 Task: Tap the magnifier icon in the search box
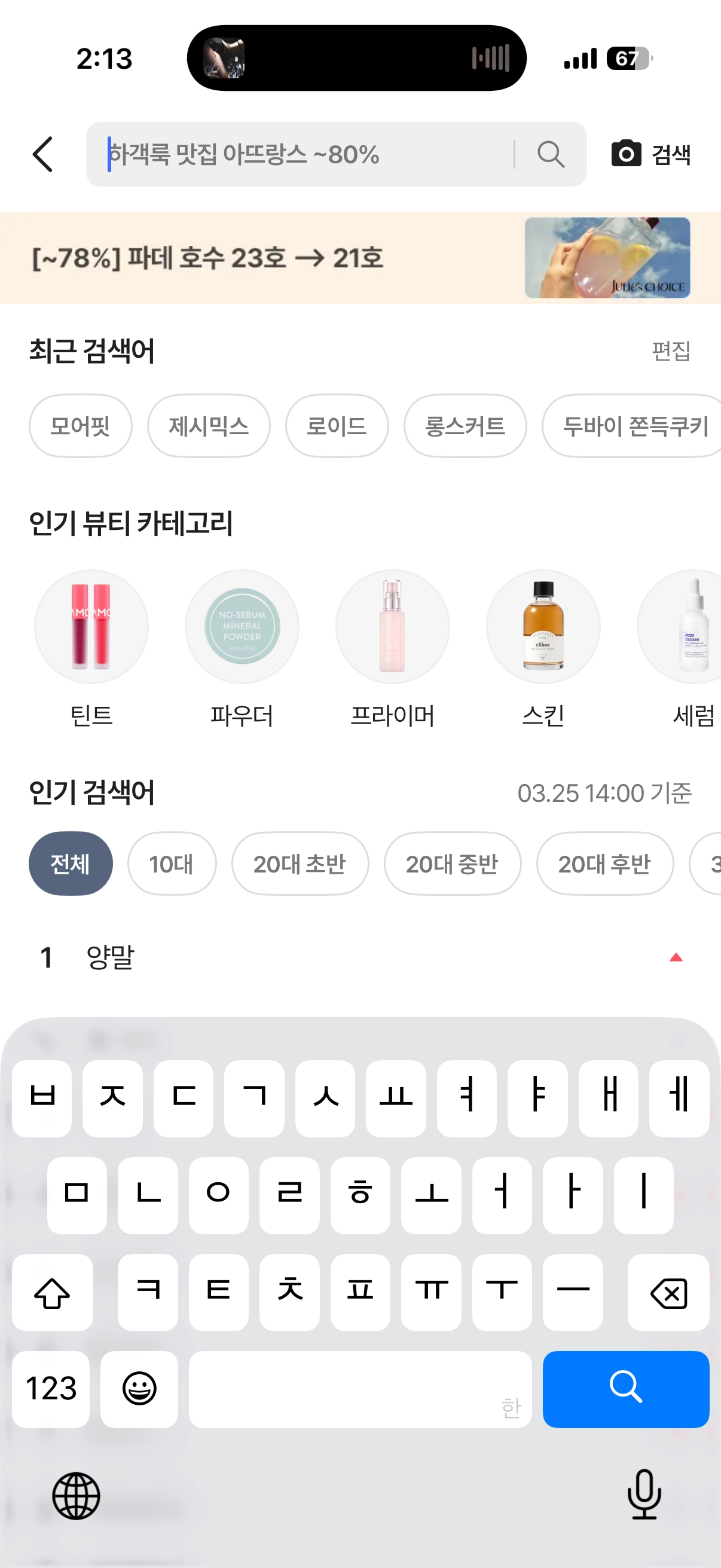551,154
